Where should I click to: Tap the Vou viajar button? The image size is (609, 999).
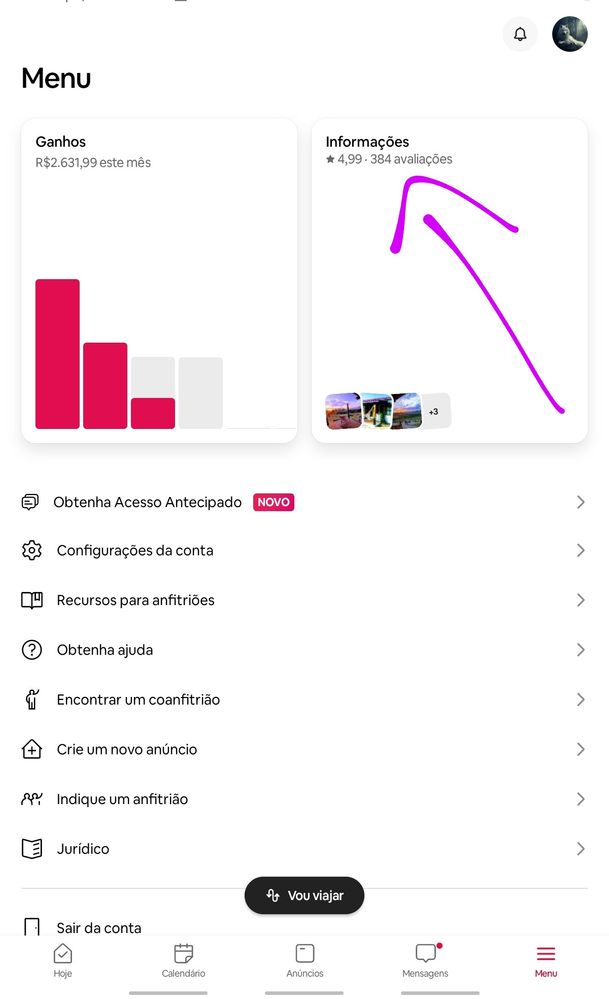click(304, 895)
